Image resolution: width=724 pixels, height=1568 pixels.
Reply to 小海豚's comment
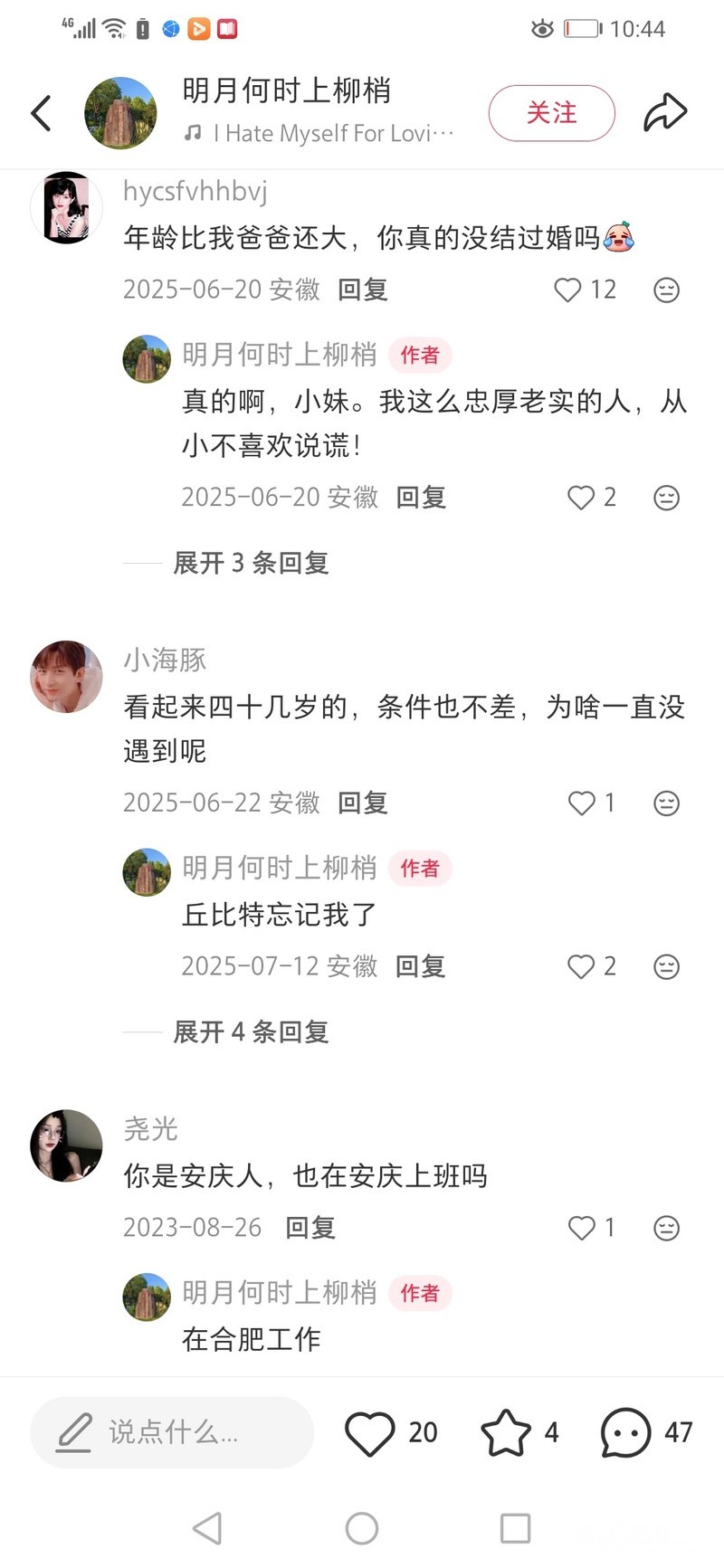pos(362,803)
